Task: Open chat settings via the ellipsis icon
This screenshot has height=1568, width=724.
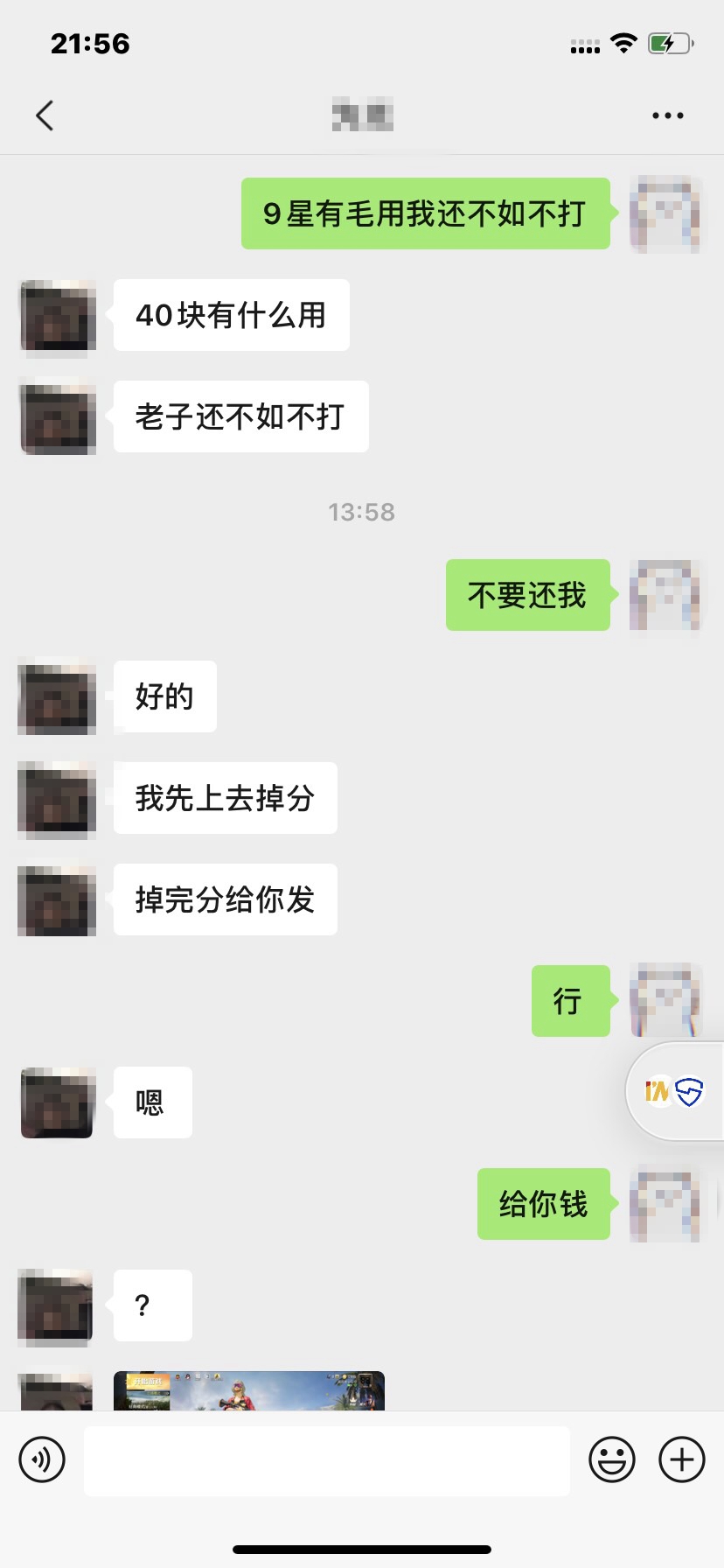Action: [x=667, y=115]
